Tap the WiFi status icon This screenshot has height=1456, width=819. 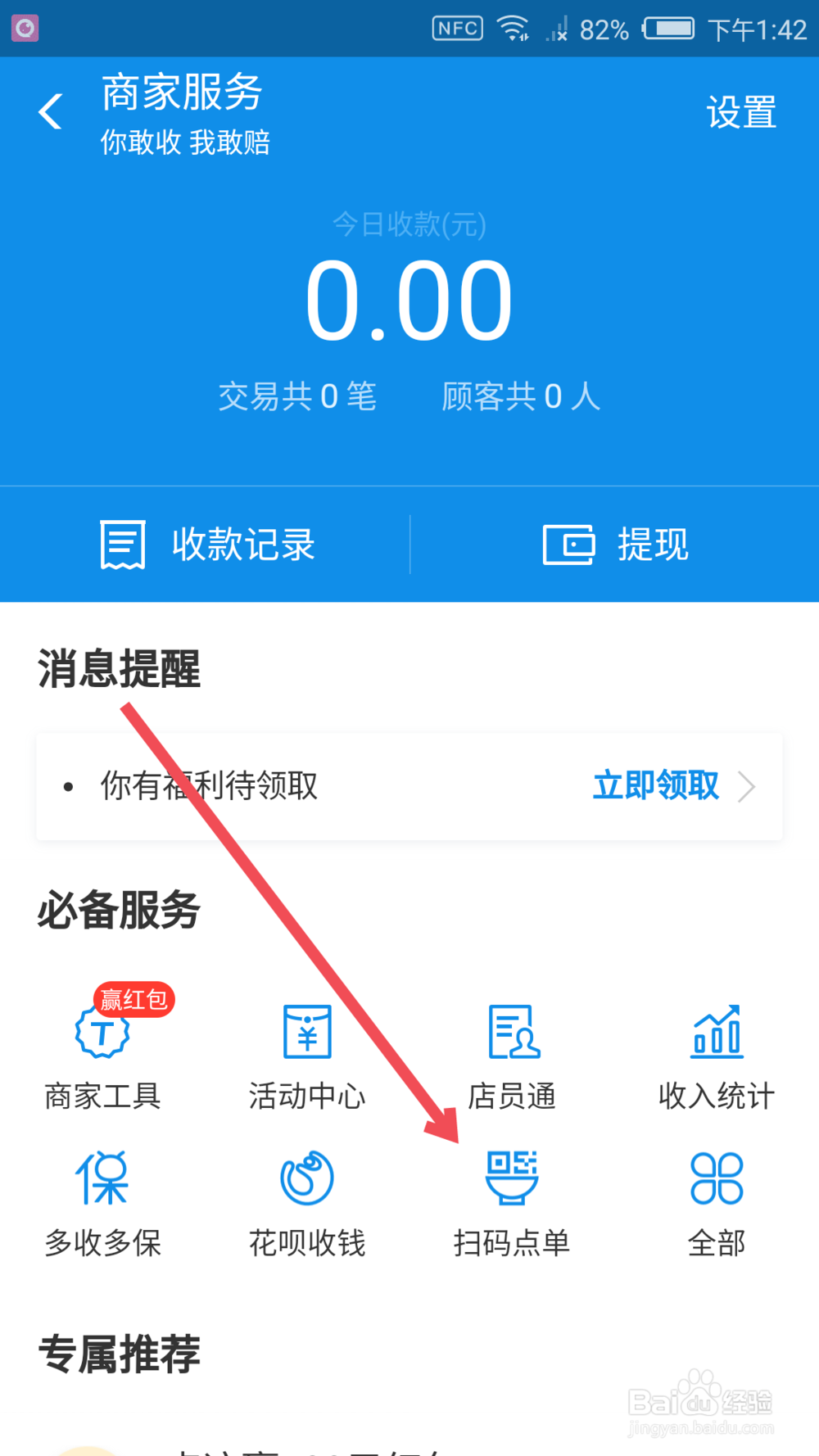click(x=514, y=27)
